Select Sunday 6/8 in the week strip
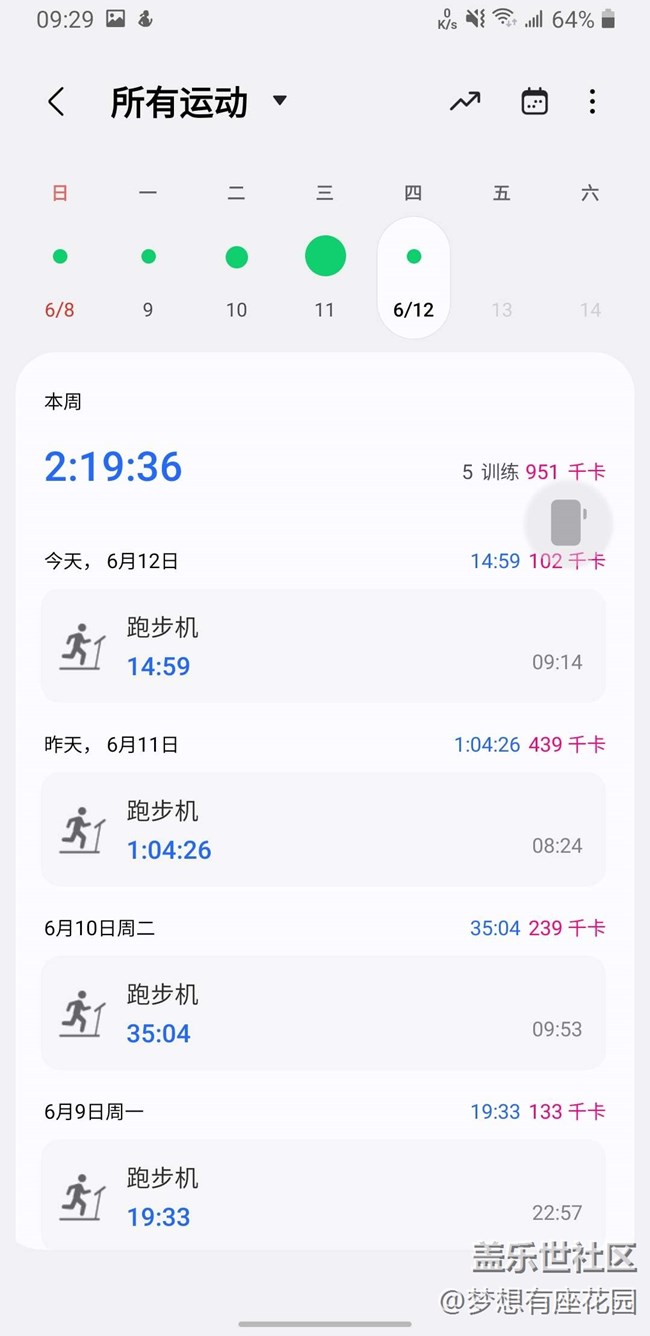Screen dimensions: 650x1336 60,258
